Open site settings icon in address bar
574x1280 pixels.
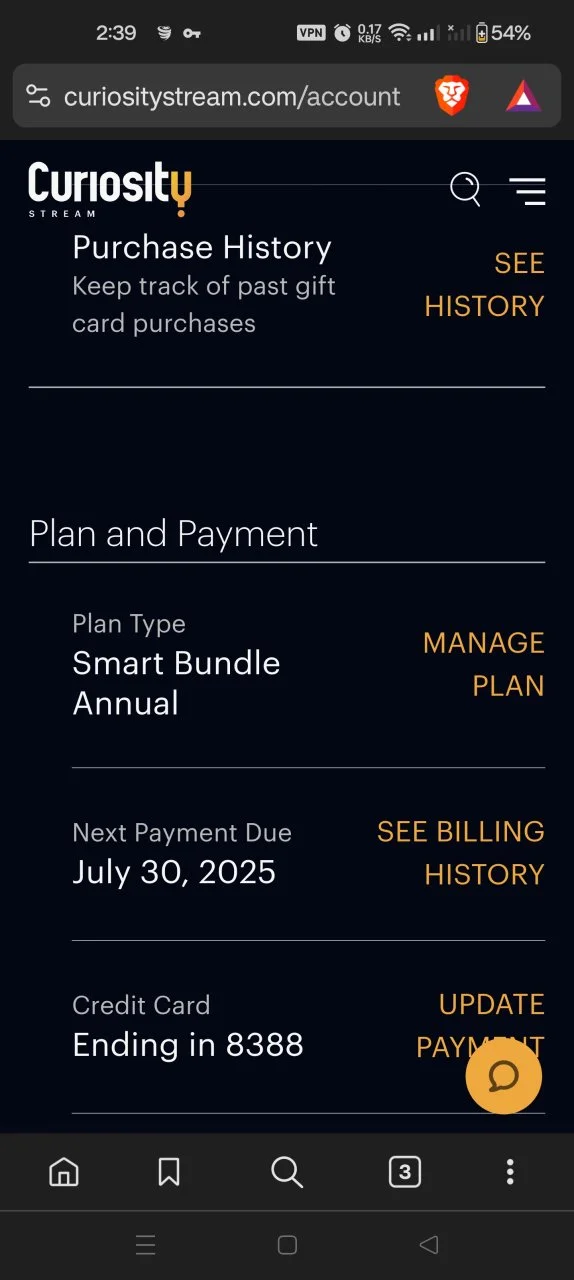click(38, 96)
